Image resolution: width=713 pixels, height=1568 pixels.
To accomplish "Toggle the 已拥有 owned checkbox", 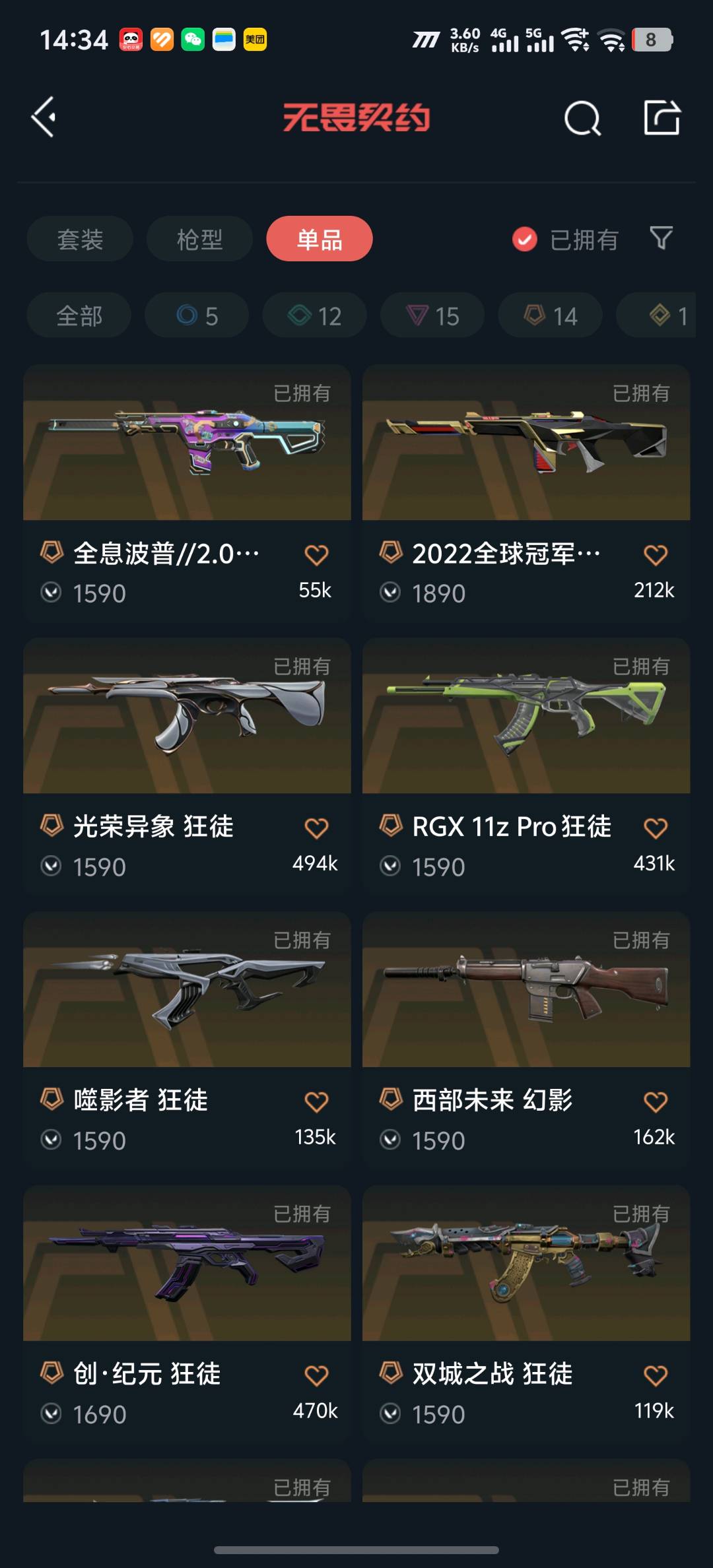I will click(x=525, y=240).
